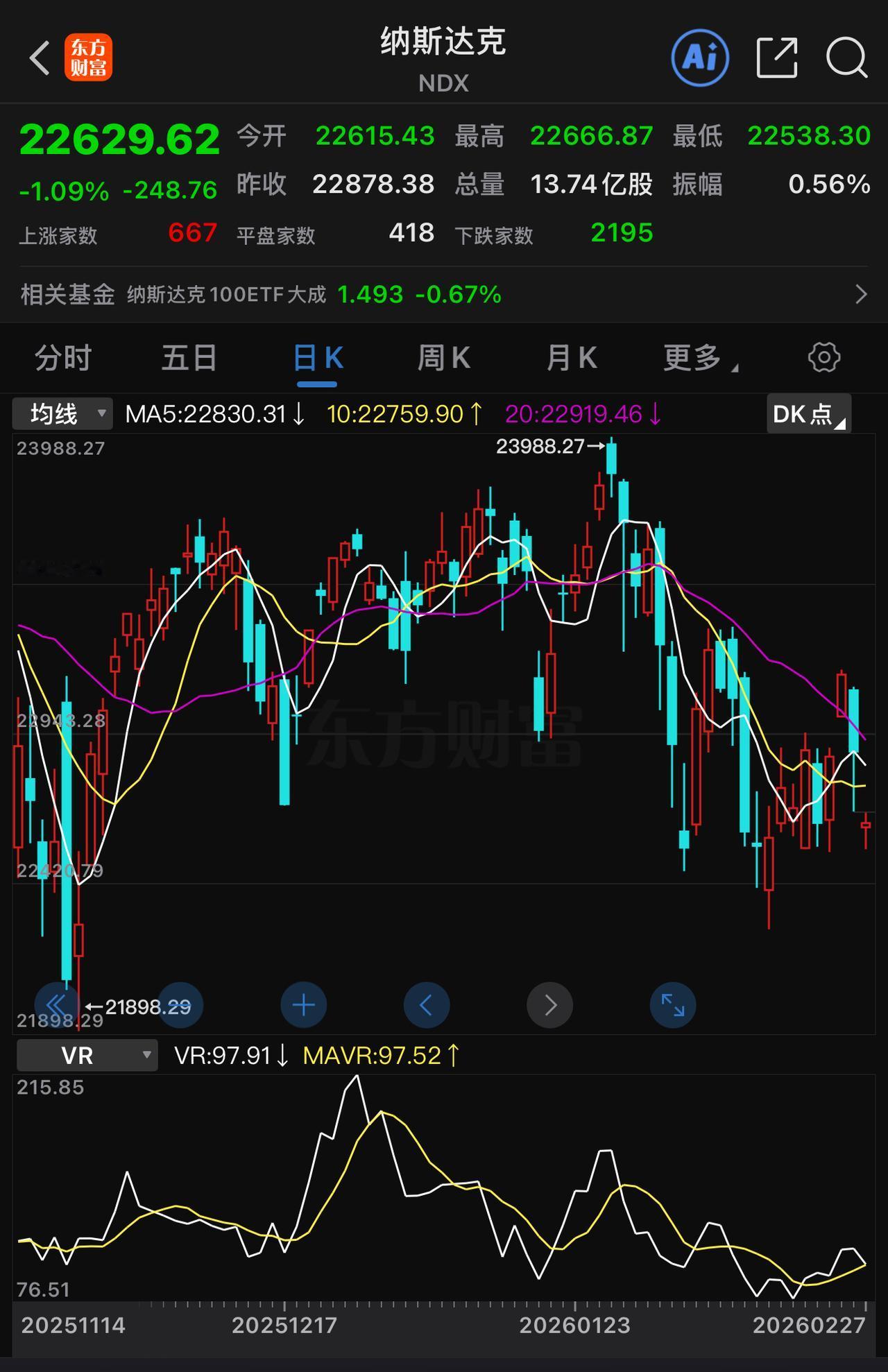888x1372 pixels.
Task: Pan chart left with the left arrow
Action: [427, 1004]
